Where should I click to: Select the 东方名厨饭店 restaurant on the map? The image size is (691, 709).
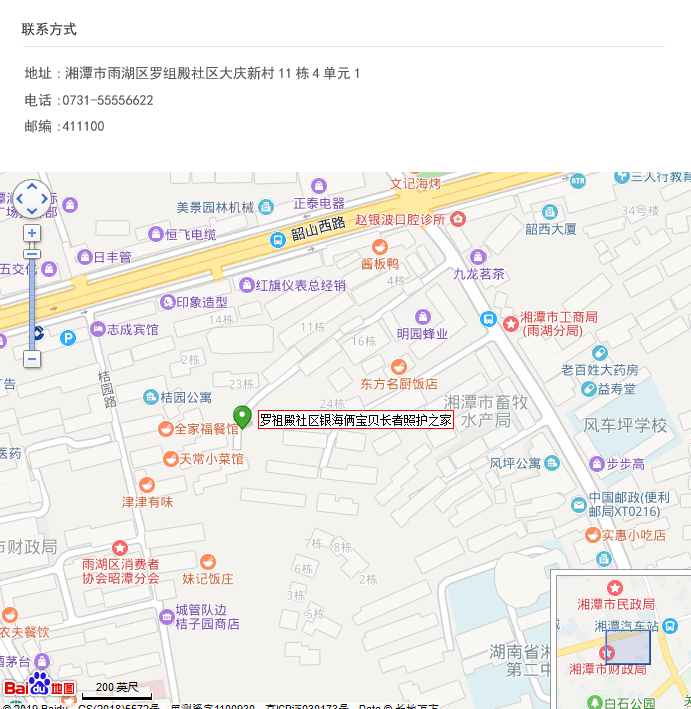click(x=399, y=384)
